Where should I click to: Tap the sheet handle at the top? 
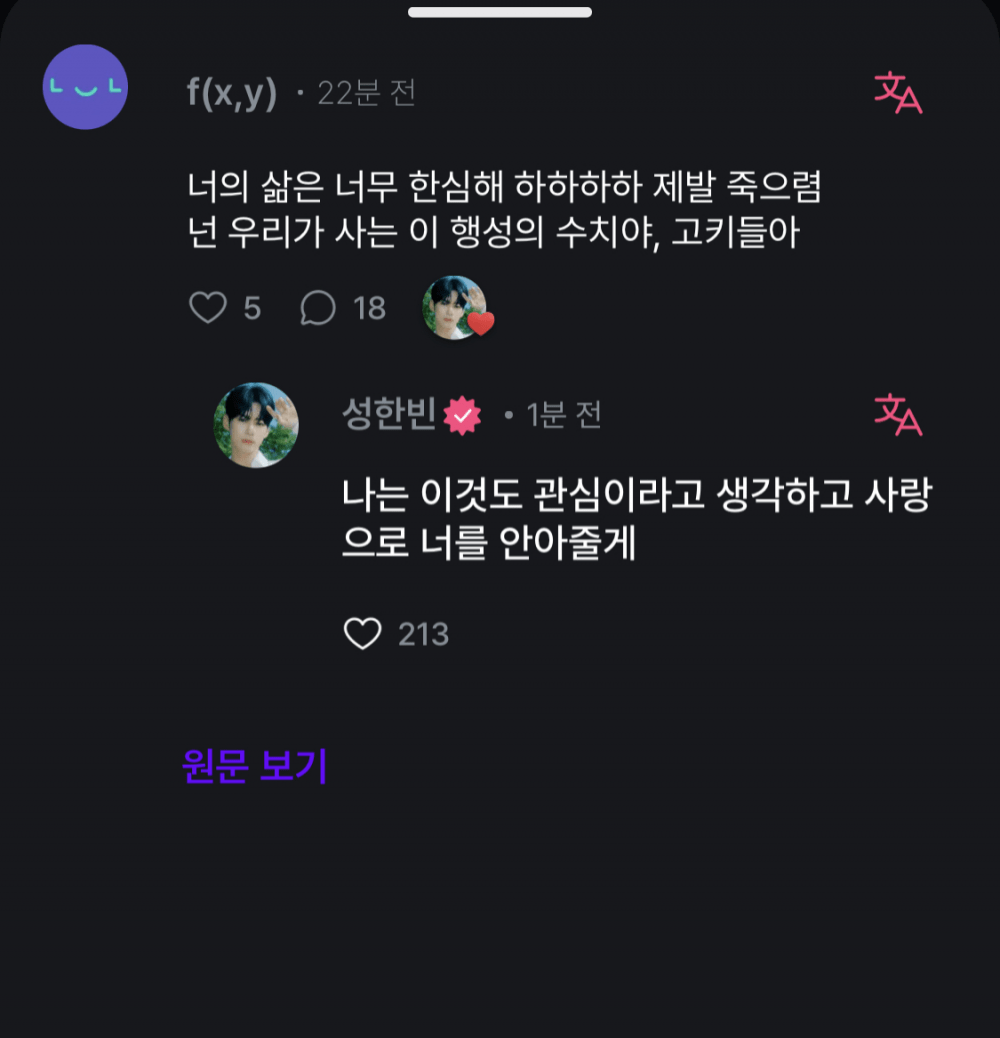coord(500,12)
